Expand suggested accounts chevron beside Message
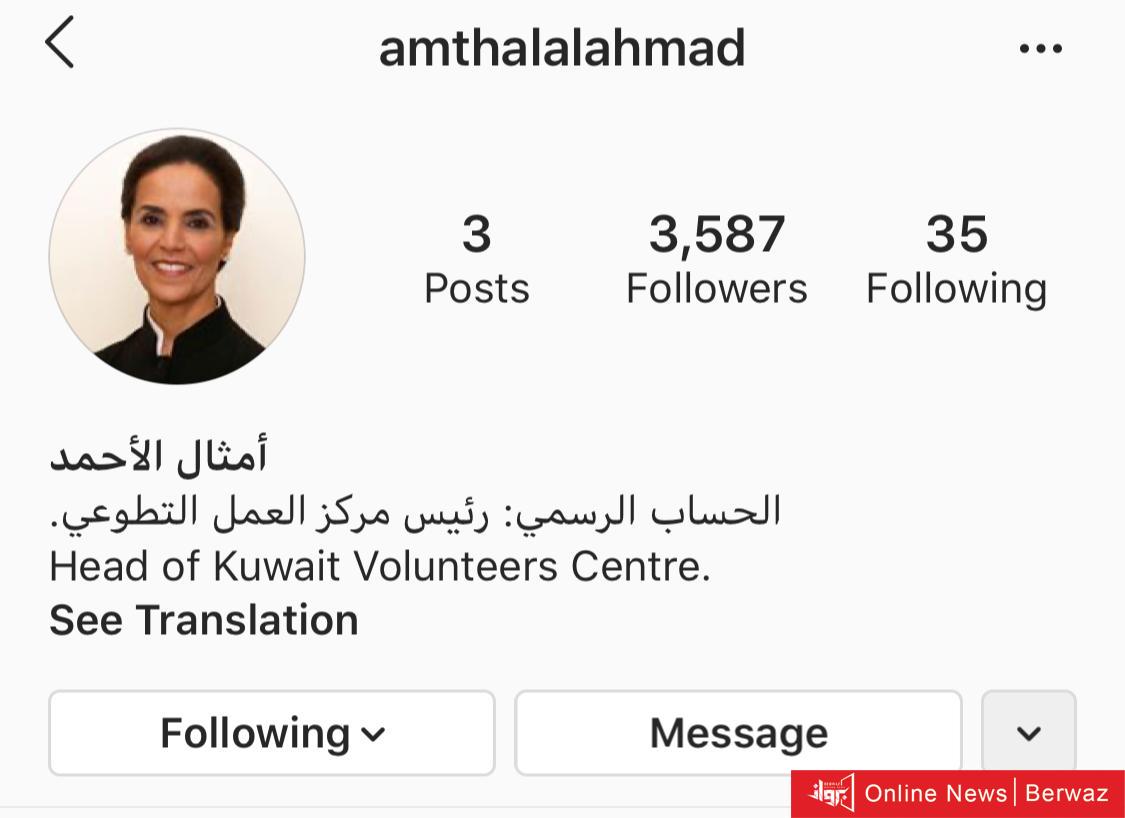 tap(1028, 733)
